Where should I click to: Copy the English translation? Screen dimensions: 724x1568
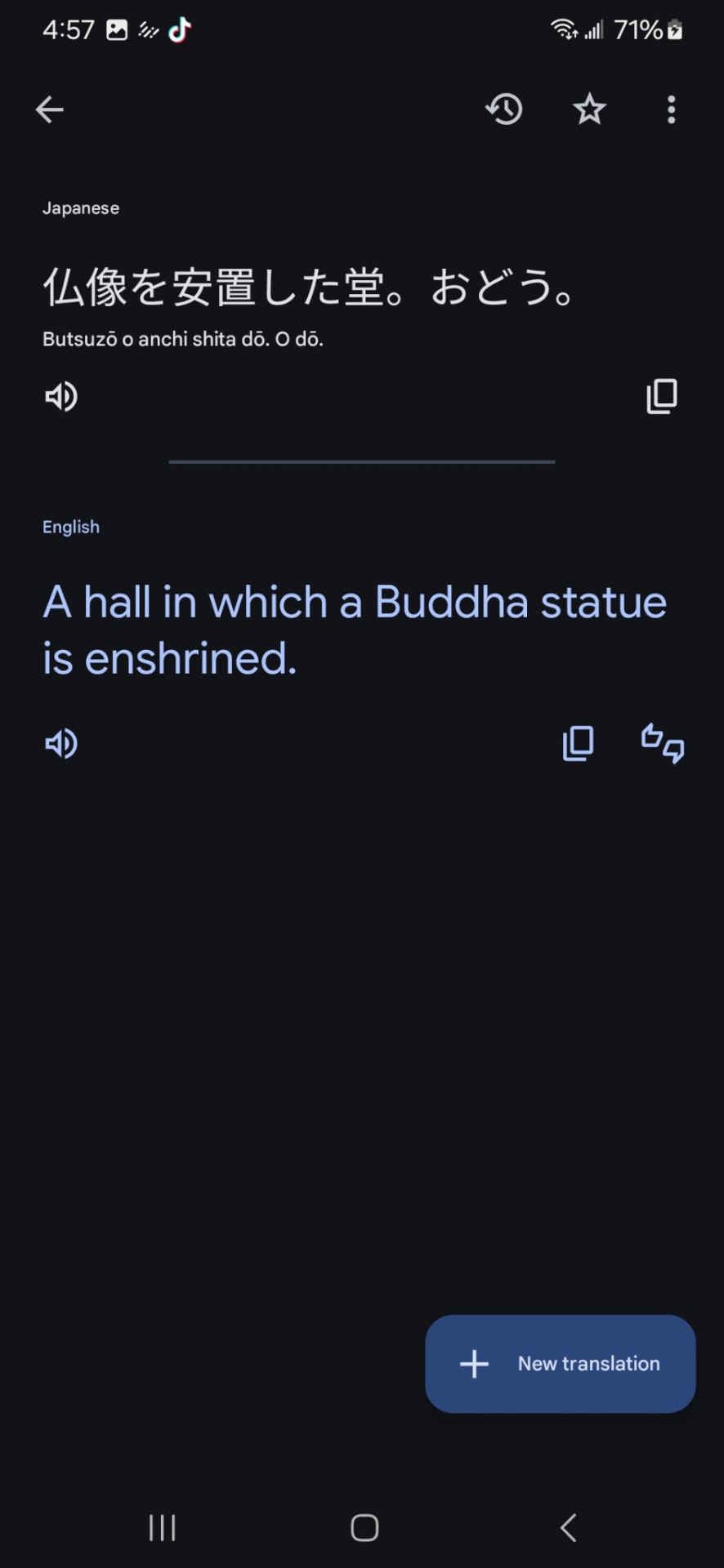[579, 744]
